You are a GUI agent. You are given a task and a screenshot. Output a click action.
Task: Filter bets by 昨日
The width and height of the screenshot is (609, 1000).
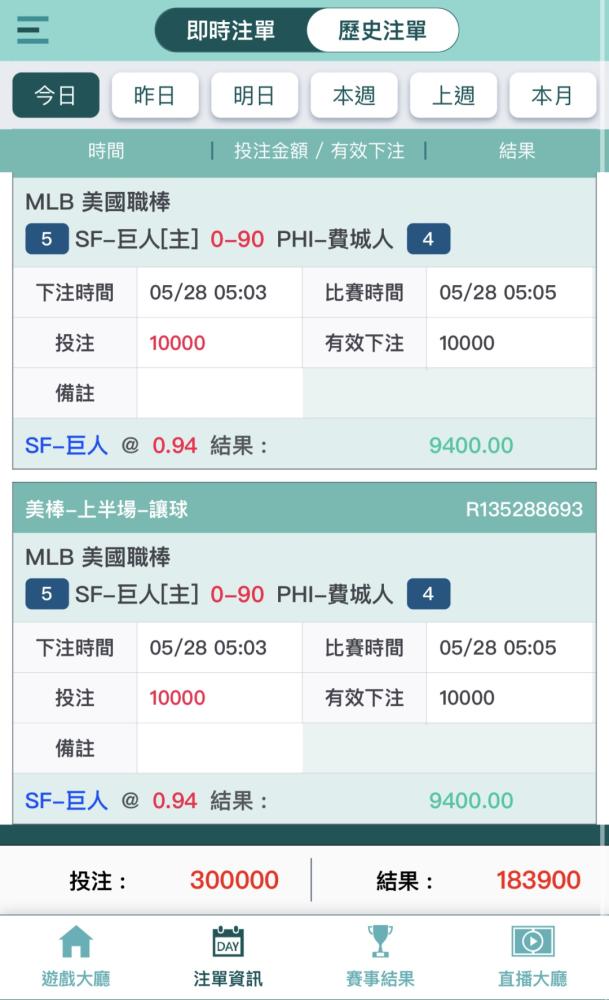[x=155, y=95]
